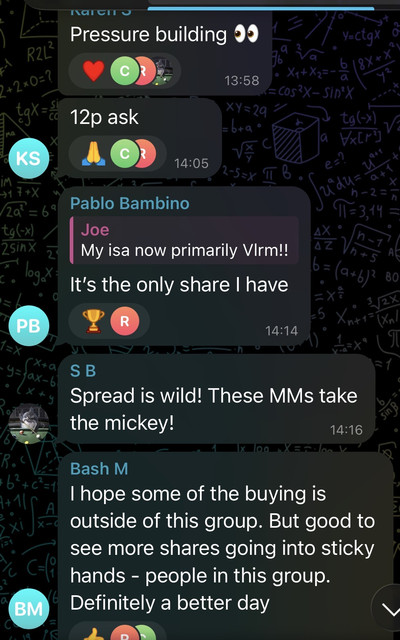Open S B's sender name

tap(83, 371)
